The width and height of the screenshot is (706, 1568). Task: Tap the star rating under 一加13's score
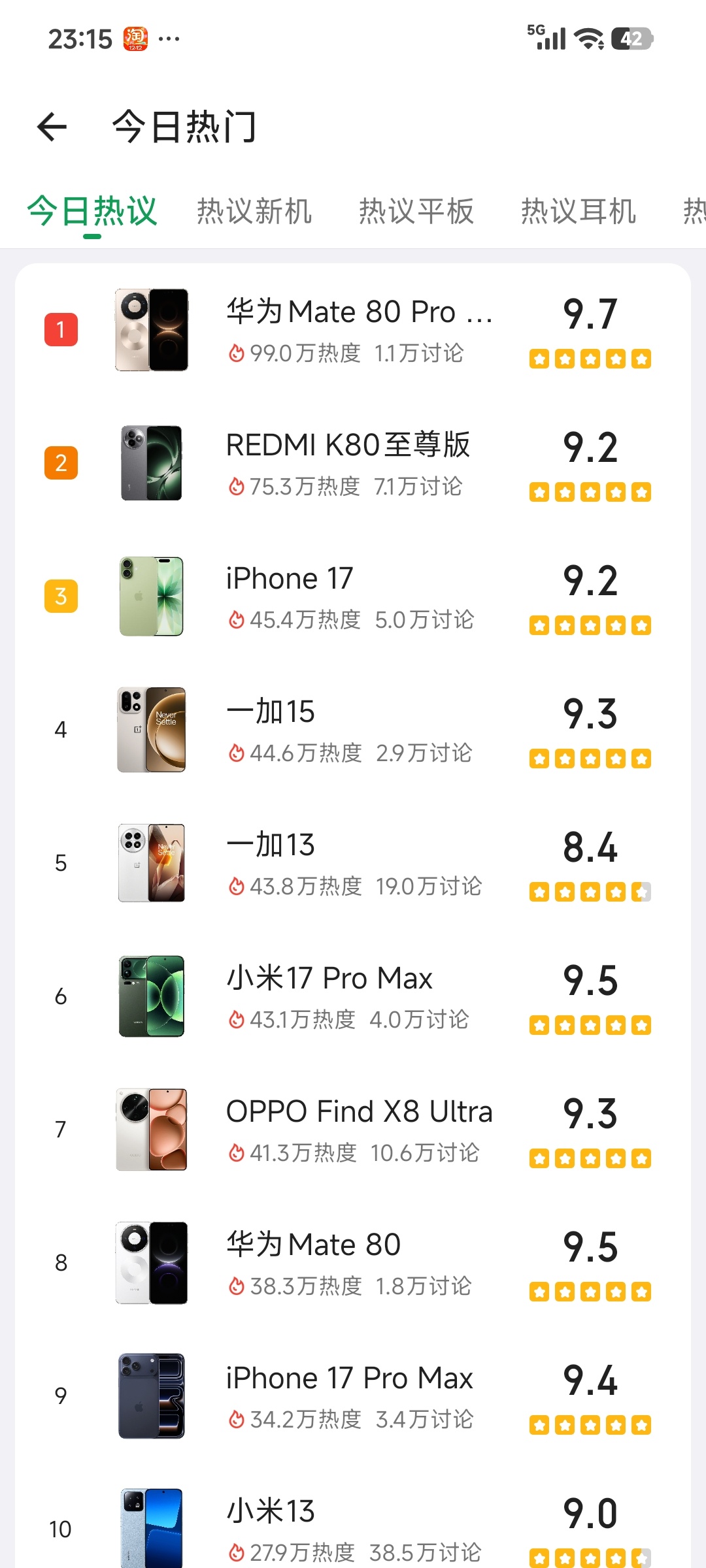pyautogui.click(x=588, y=890)
